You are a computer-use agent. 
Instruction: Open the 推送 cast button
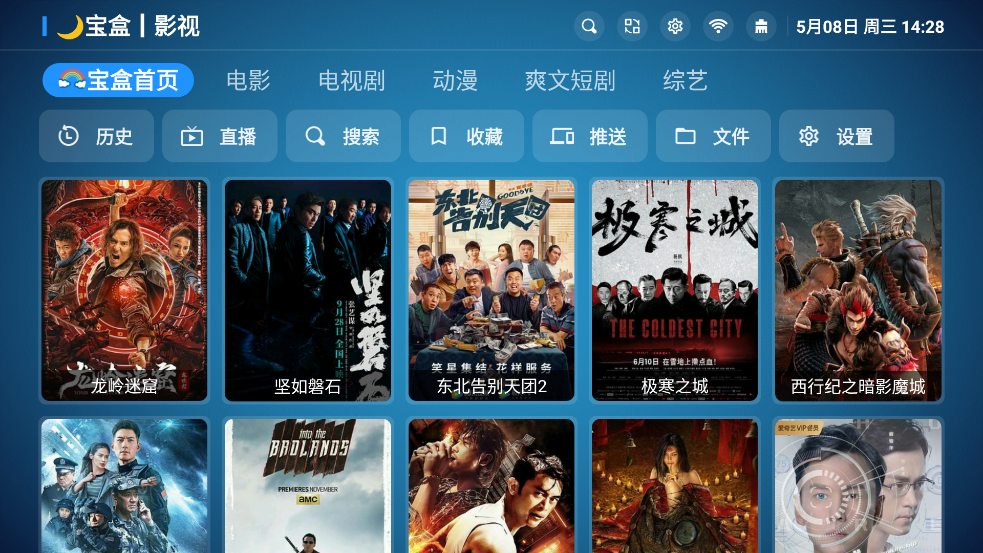[589, 136]
